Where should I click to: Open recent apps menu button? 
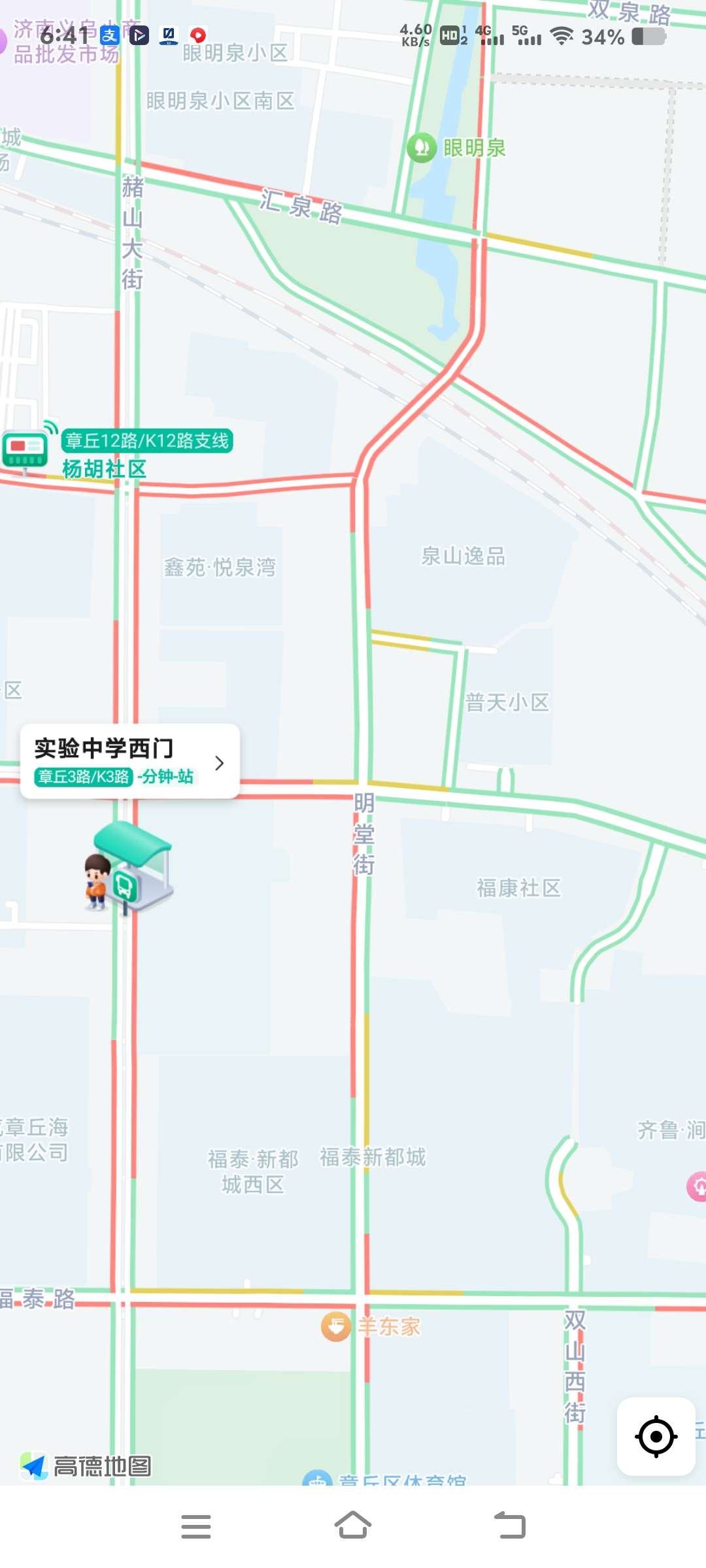[x=195, y=1526]
